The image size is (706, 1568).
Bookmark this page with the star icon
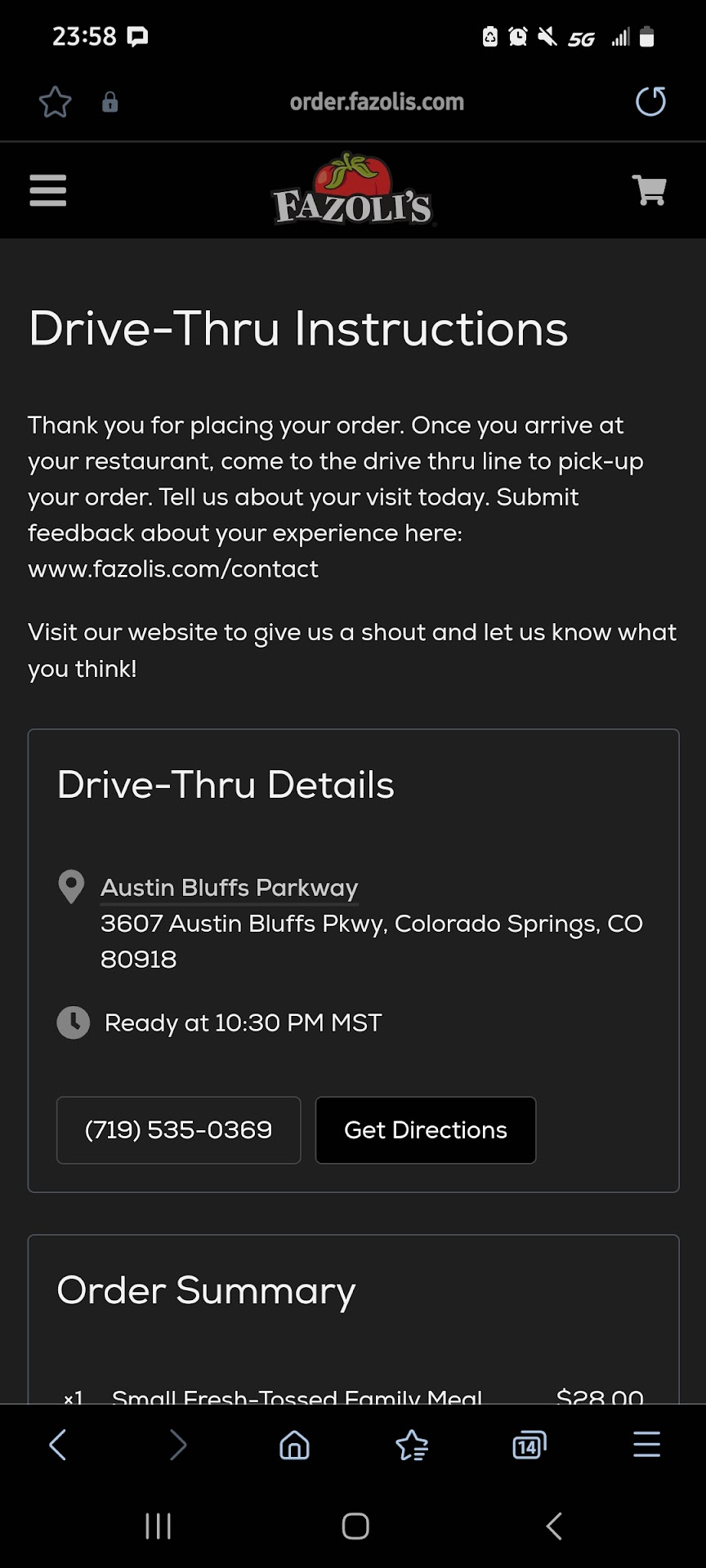click(x=55, y=102)
